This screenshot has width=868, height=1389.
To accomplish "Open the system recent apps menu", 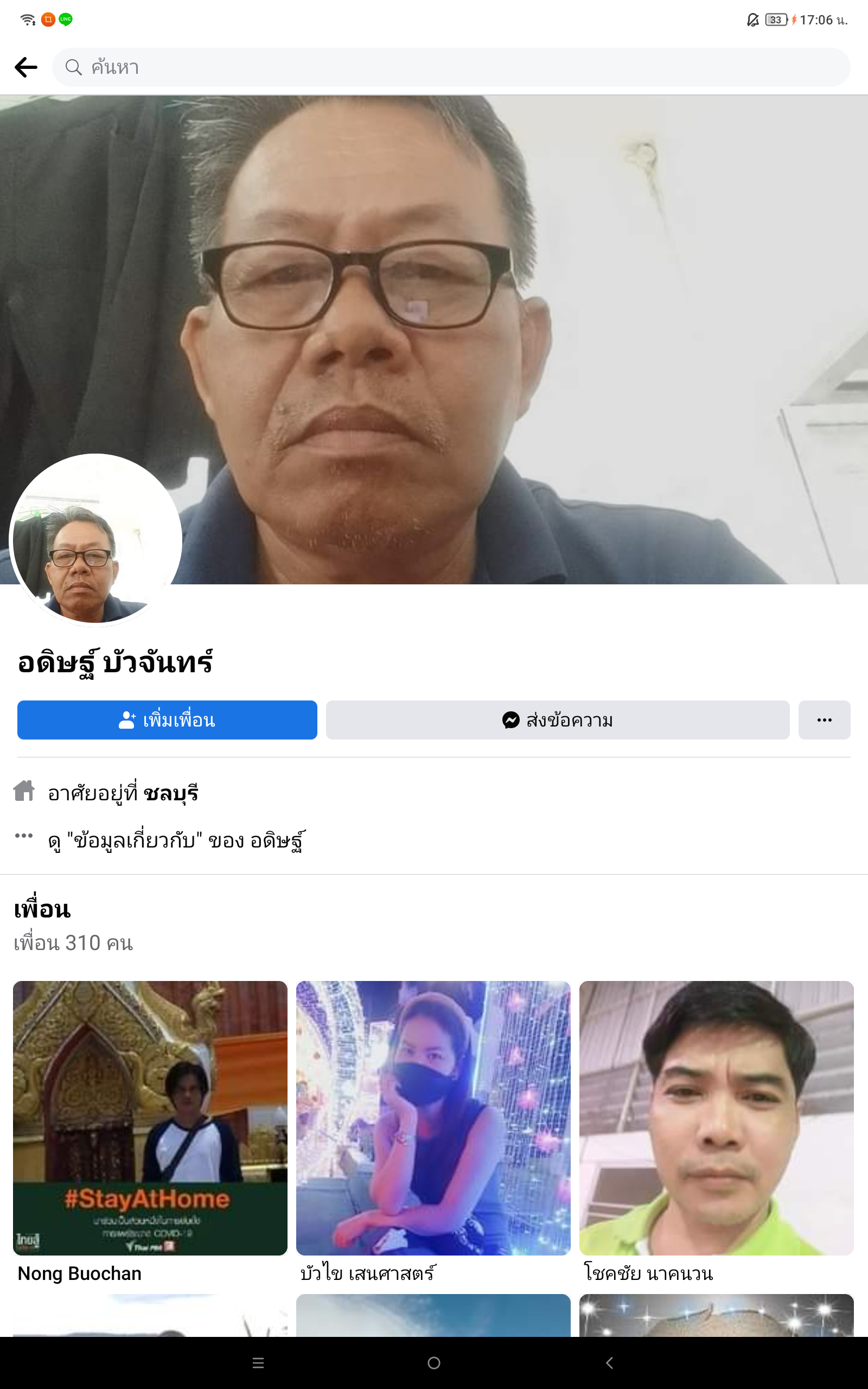I will tap(258, 1362).
